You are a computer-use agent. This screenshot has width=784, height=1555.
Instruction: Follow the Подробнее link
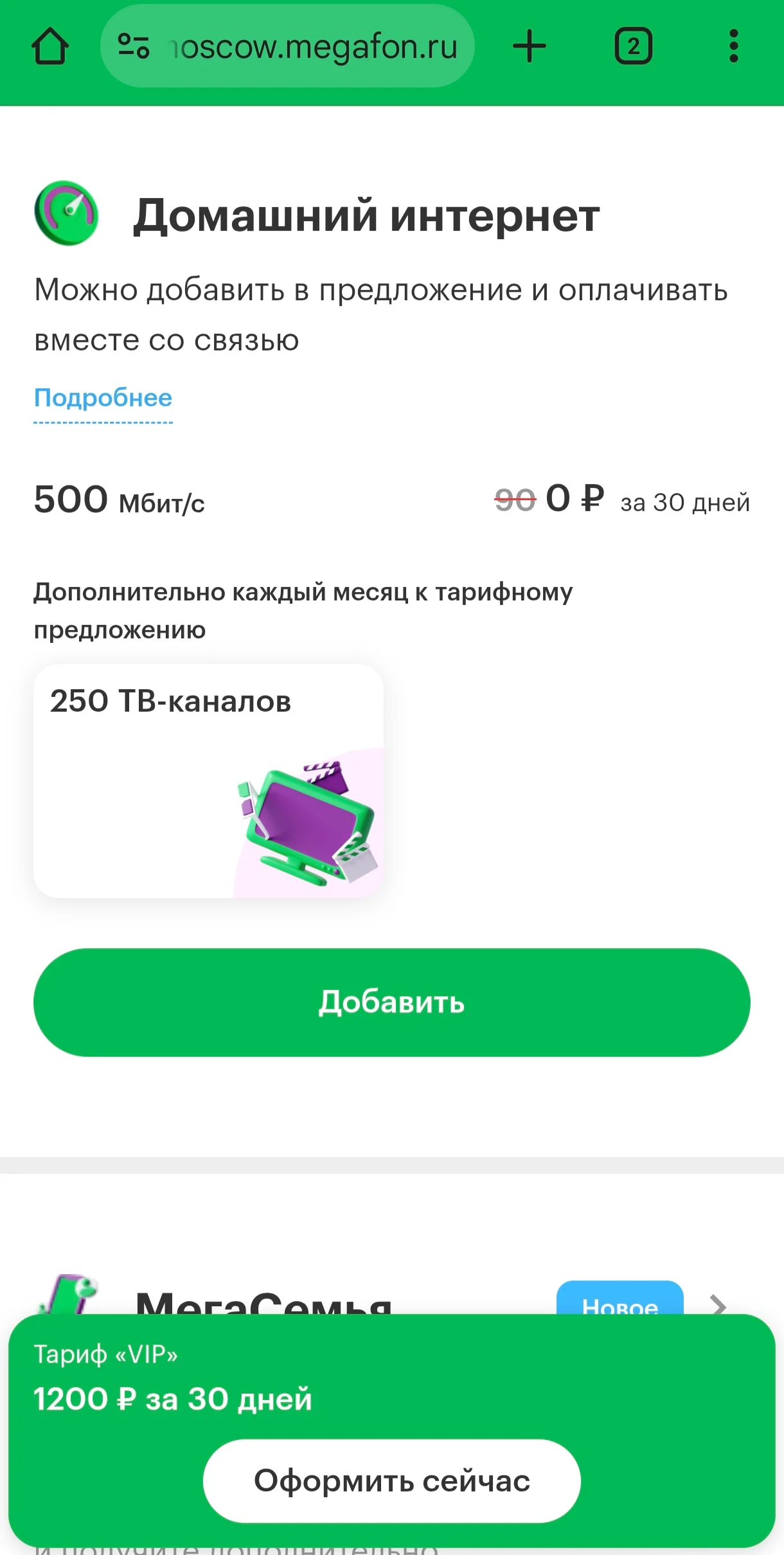pos(103,399)
